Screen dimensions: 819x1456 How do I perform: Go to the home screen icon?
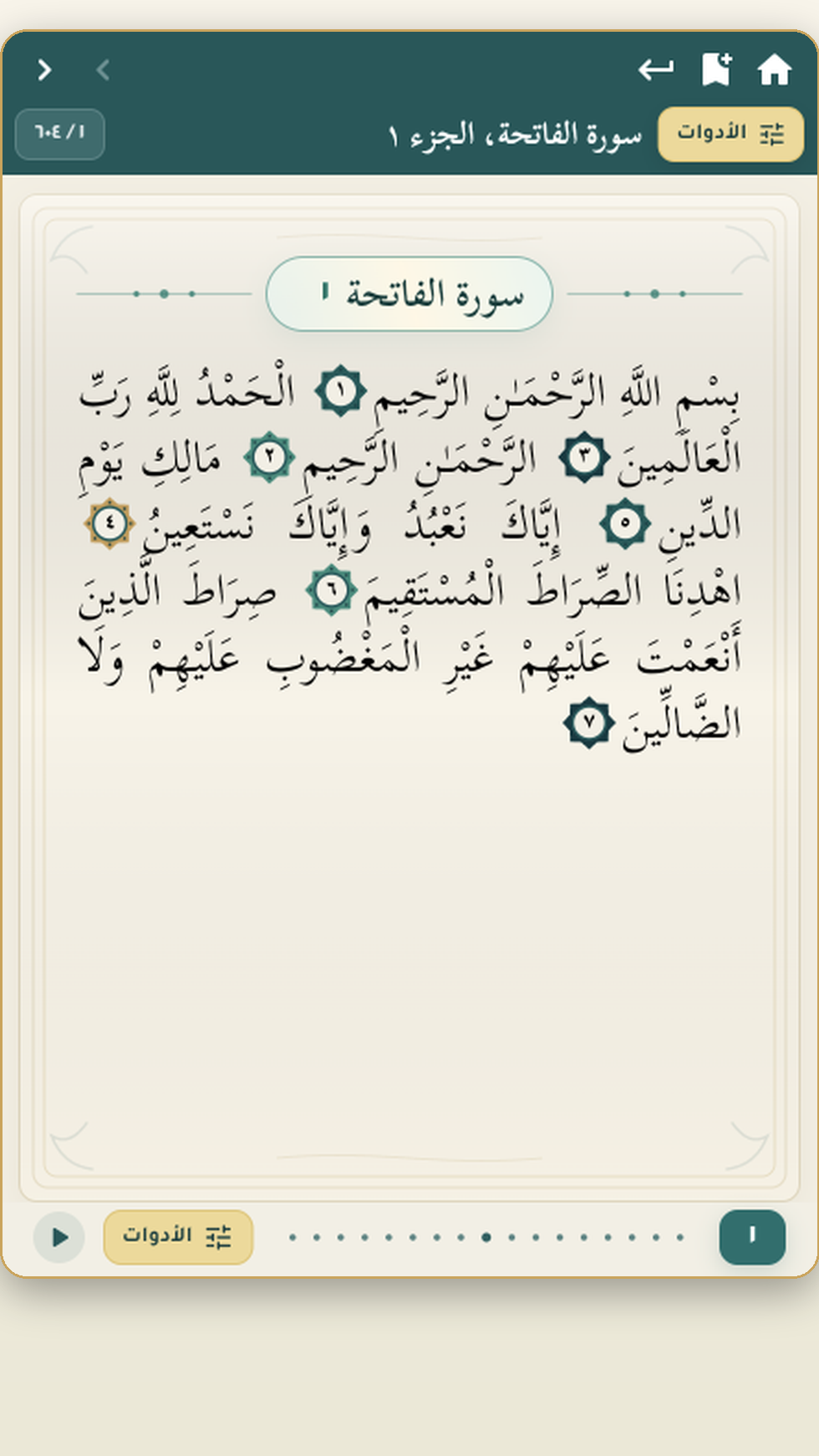(x=774, y=69)
